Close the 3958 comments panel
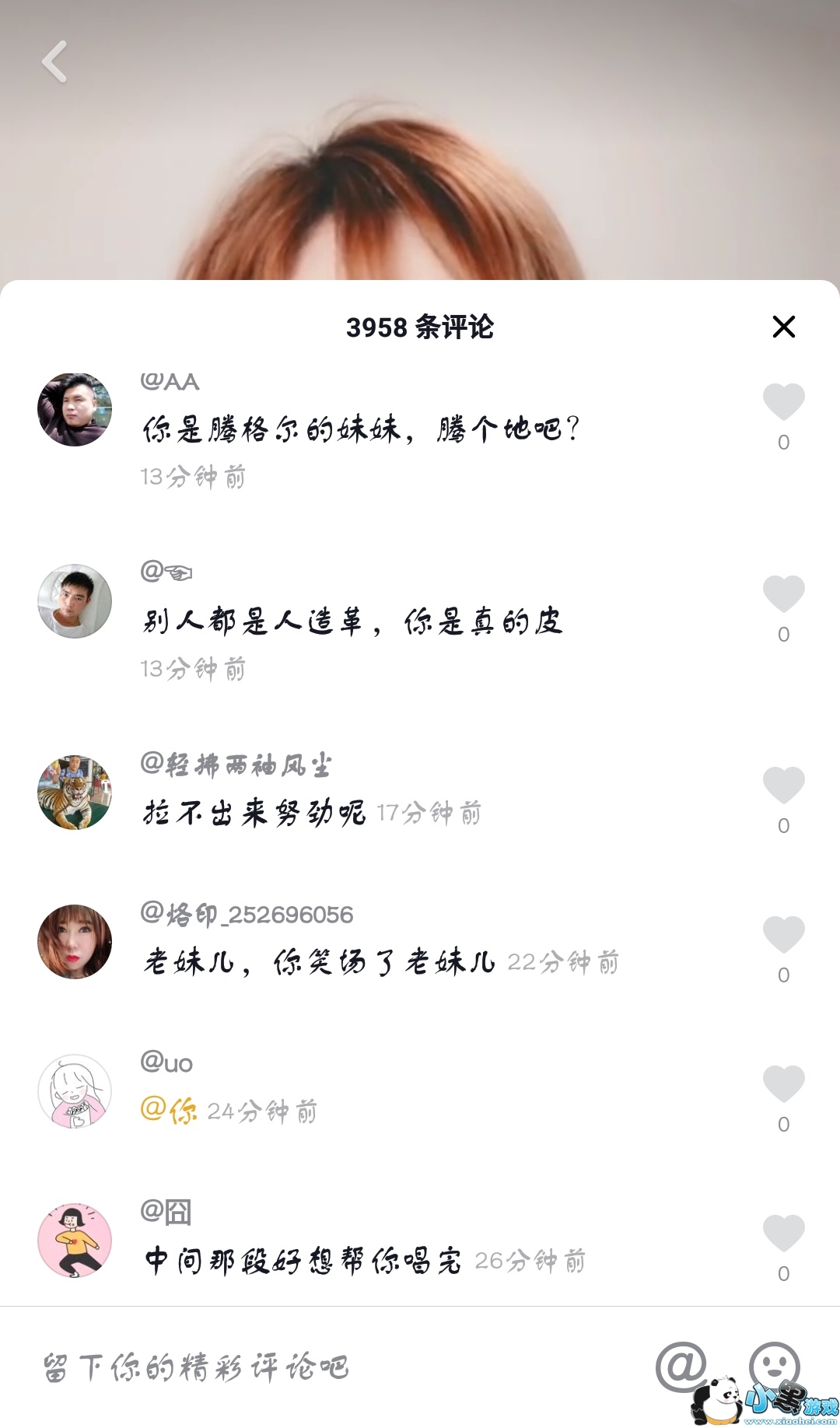The height and width of the screenshot is (1428, 840). coord(783,327)
